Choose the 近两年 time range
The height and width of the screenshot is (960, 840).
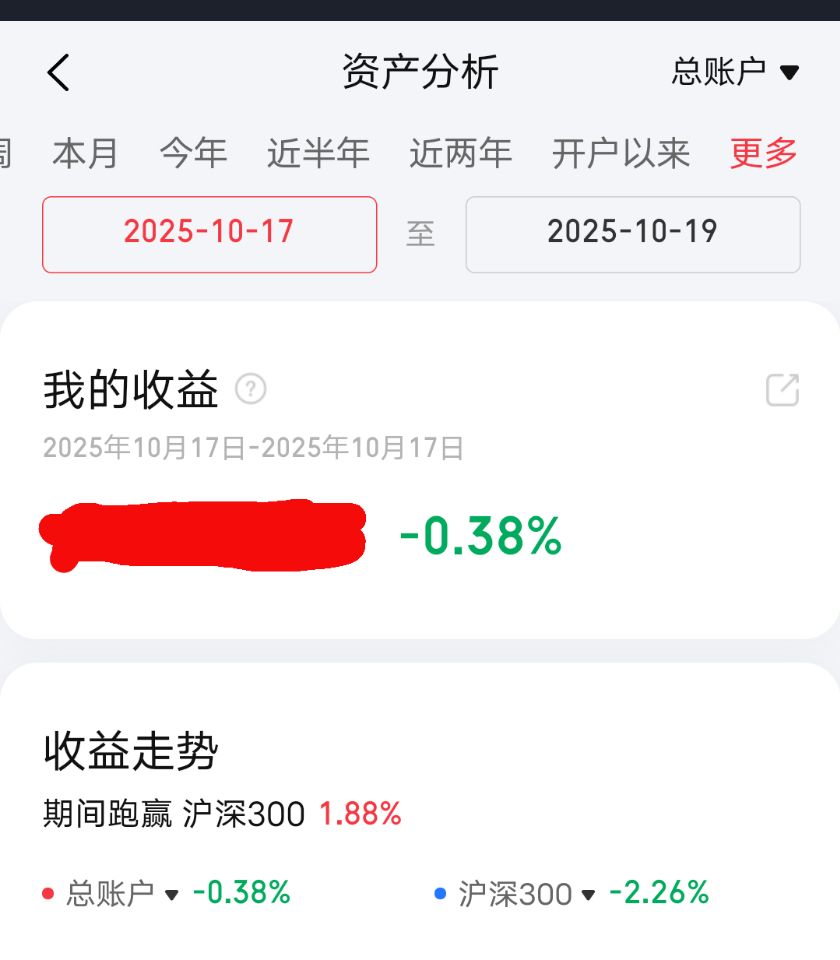click(x=460, y=153)
